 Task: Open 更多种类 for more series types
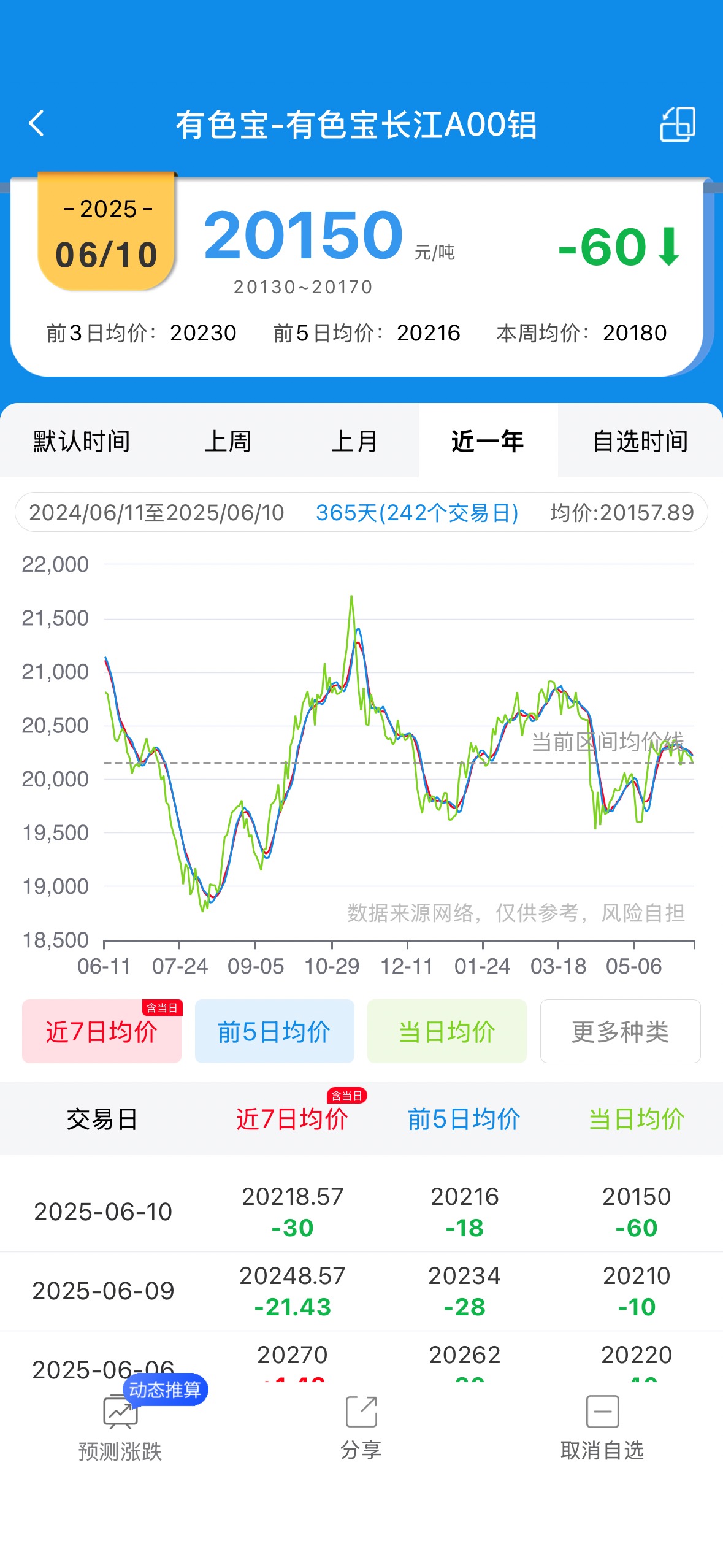coord(620,1031)
